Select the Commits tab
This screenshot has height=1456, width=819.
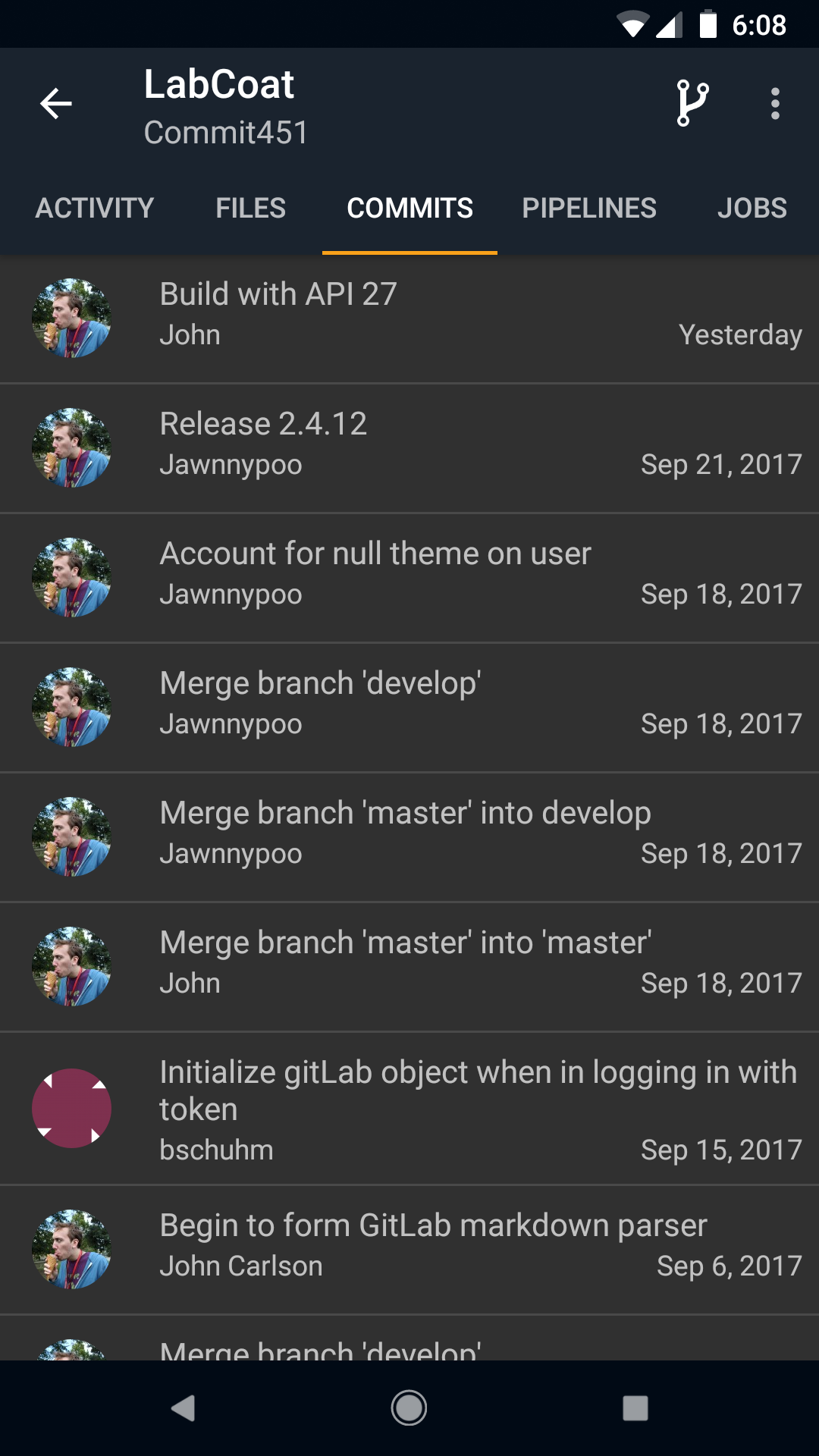click(409, 209)
